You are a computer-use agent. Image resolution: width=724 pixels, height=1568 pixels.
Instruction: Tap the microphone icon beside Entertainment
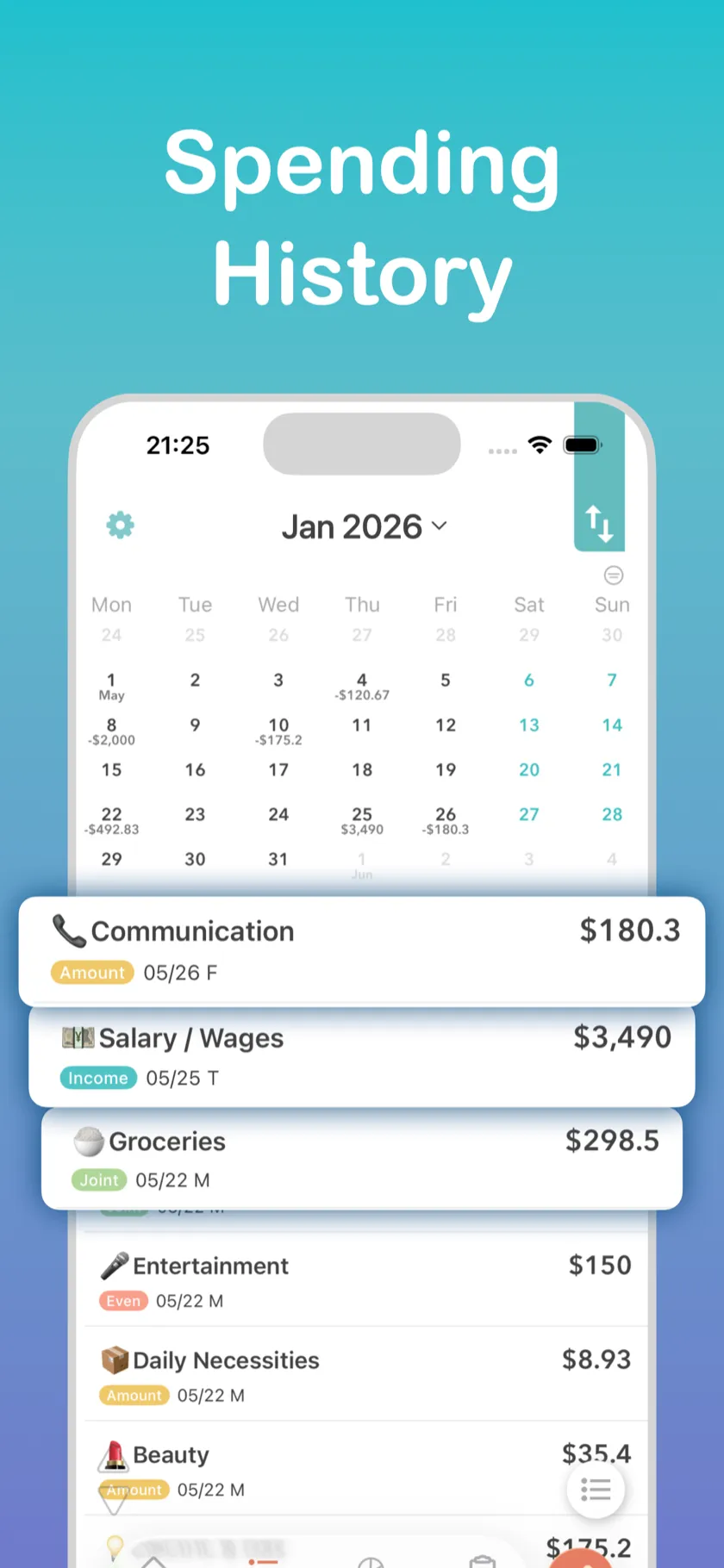click(114, 1266)
